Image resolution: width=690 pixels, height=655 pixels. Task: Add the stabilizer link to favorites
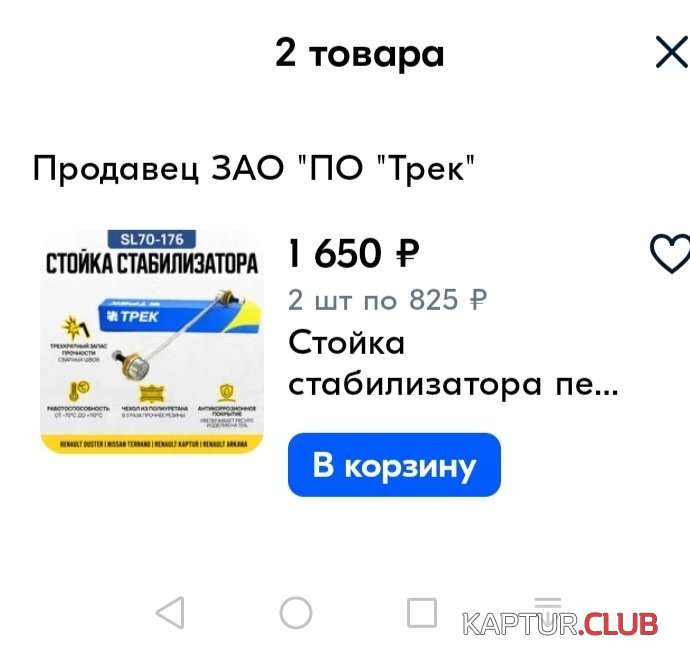point(669,254)
